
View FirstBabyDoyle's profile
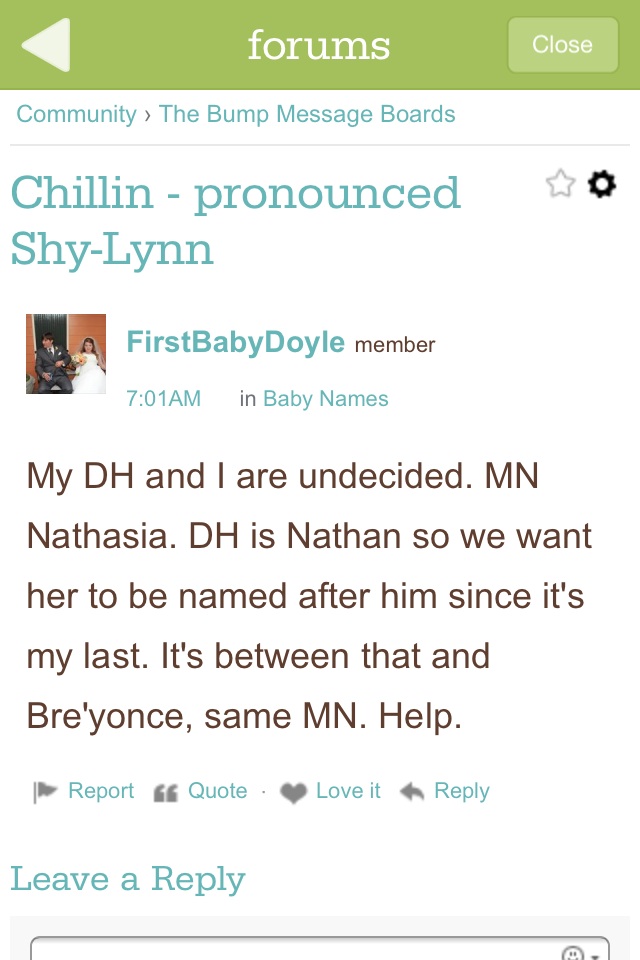tap(235, 343)
